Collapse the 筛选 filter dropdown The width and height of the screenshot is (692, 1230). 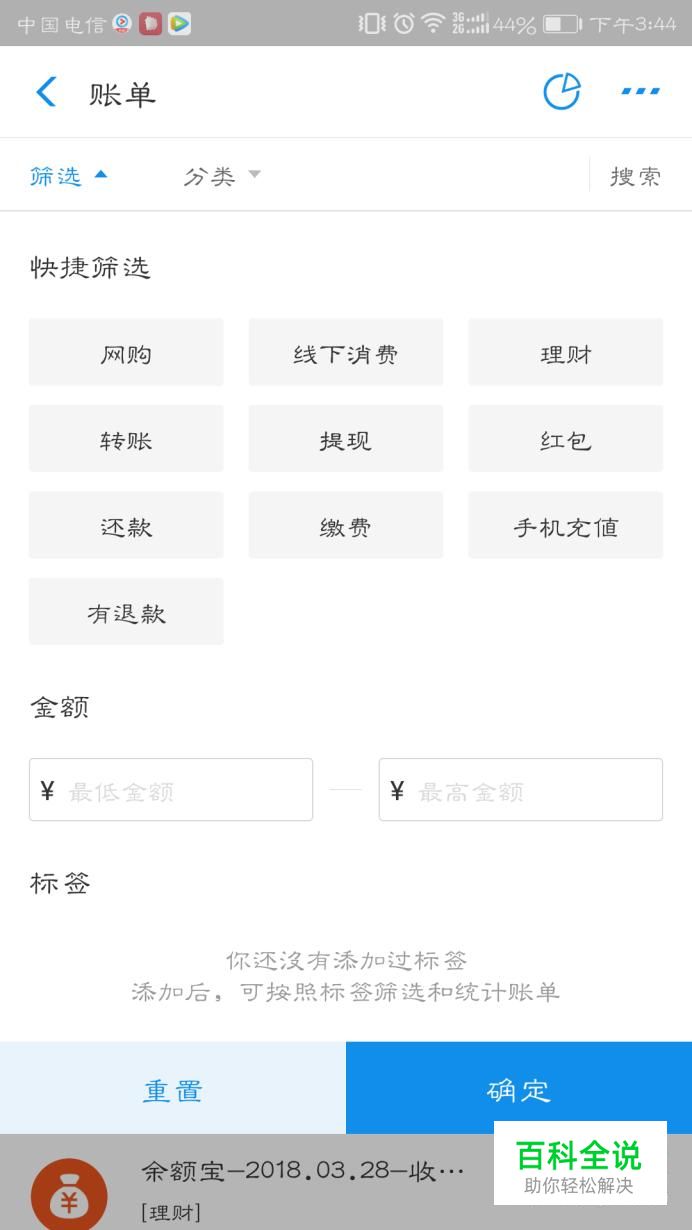click(68, 176)
